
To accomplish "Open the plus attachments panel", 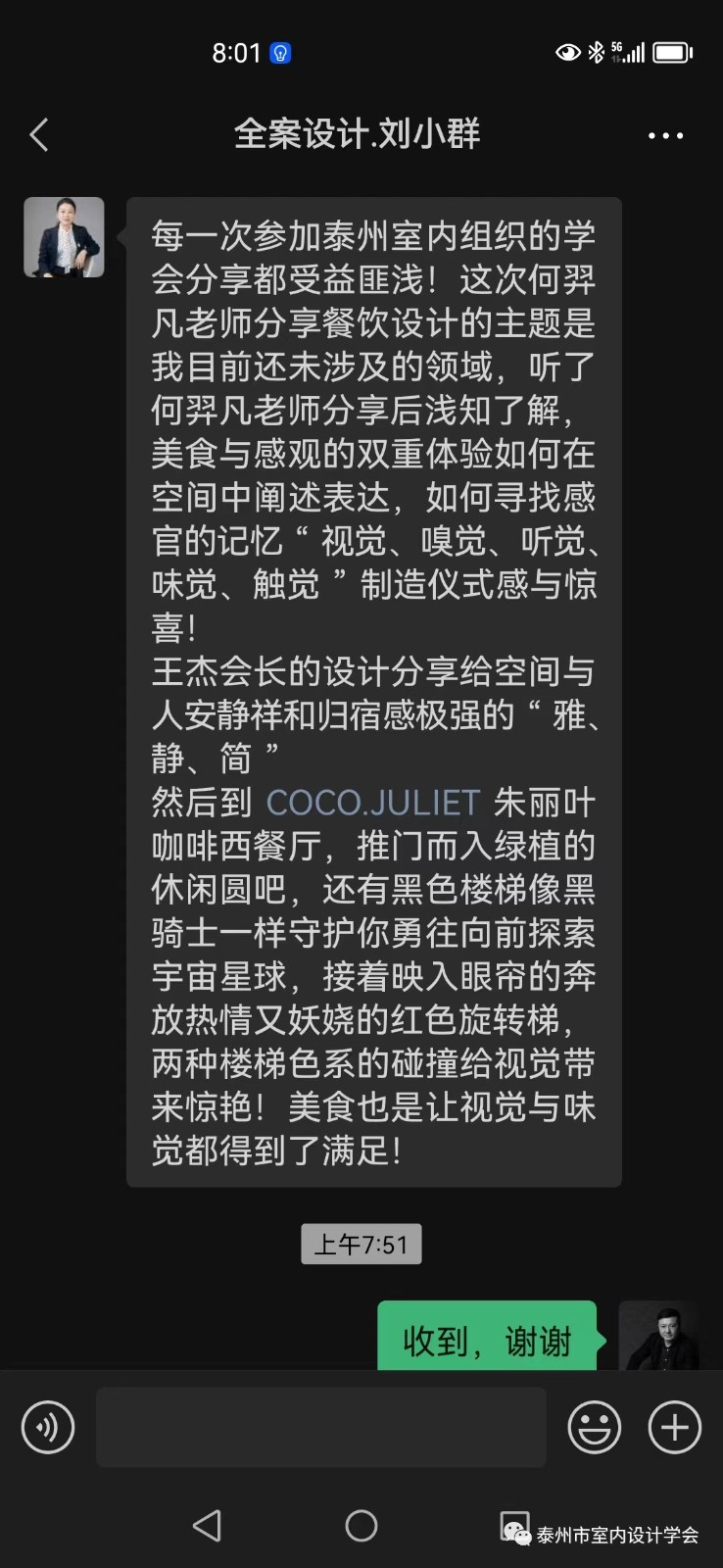I will [675, 1427].
